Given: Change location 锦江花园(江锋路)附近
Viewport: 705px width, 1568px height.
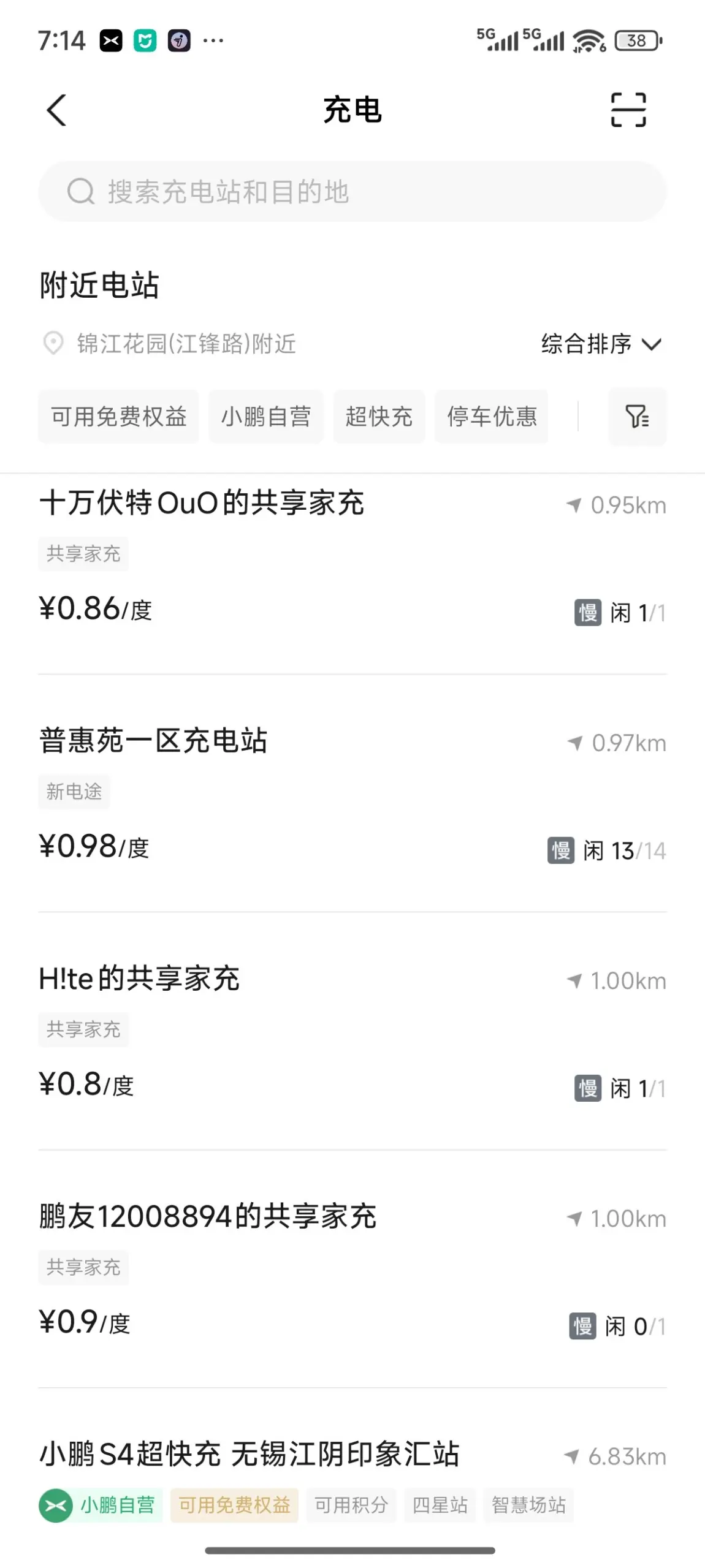Looking at the screenshot, I should coord(170,344).
